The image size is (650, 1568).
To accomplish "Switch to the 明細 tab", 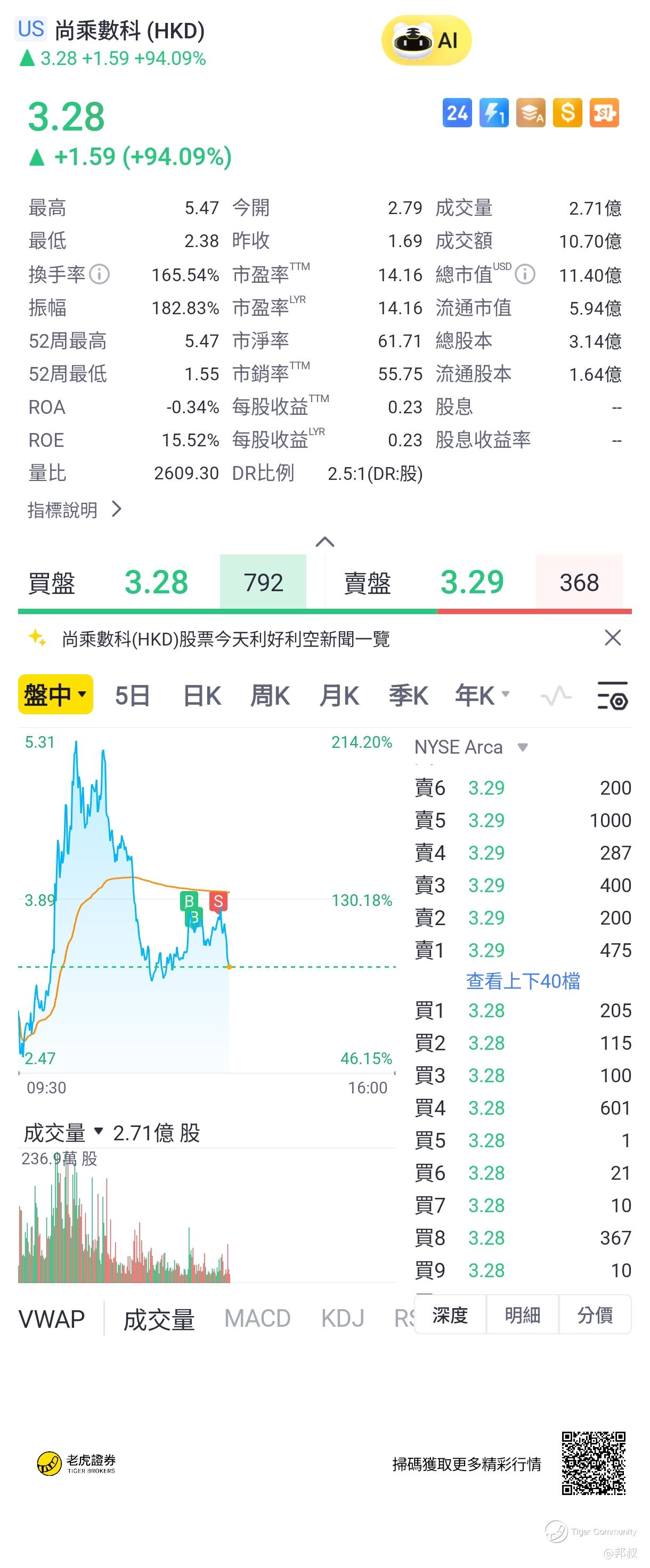I will pyautogui.click(x=522, y=1315).
